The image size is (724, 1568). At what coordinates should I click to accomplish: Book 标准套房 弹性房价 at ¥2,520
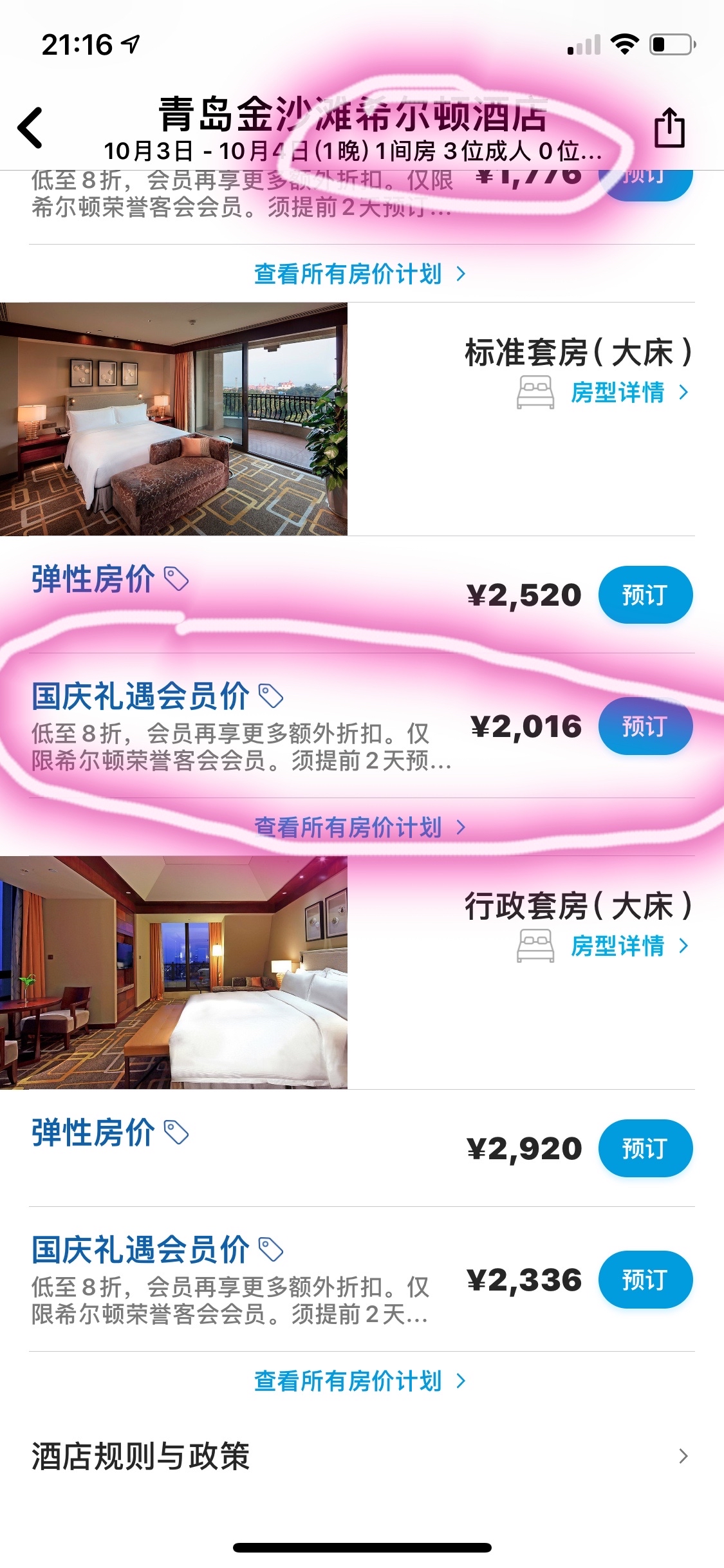pyautogui.click(x=645, y=595)
